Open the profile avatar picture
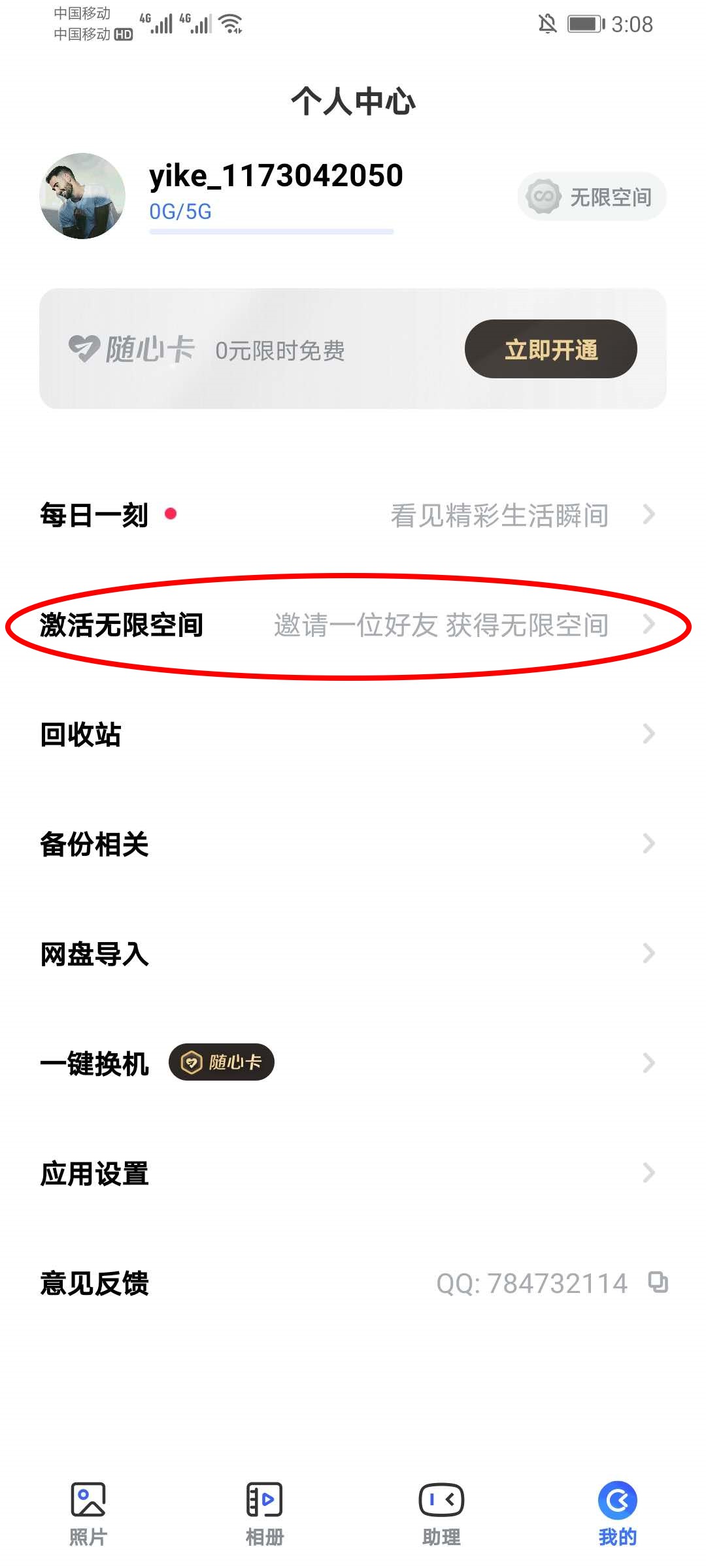Image resolution: width=706 pixels, height=1568 pixels. [x=82, y=196]
